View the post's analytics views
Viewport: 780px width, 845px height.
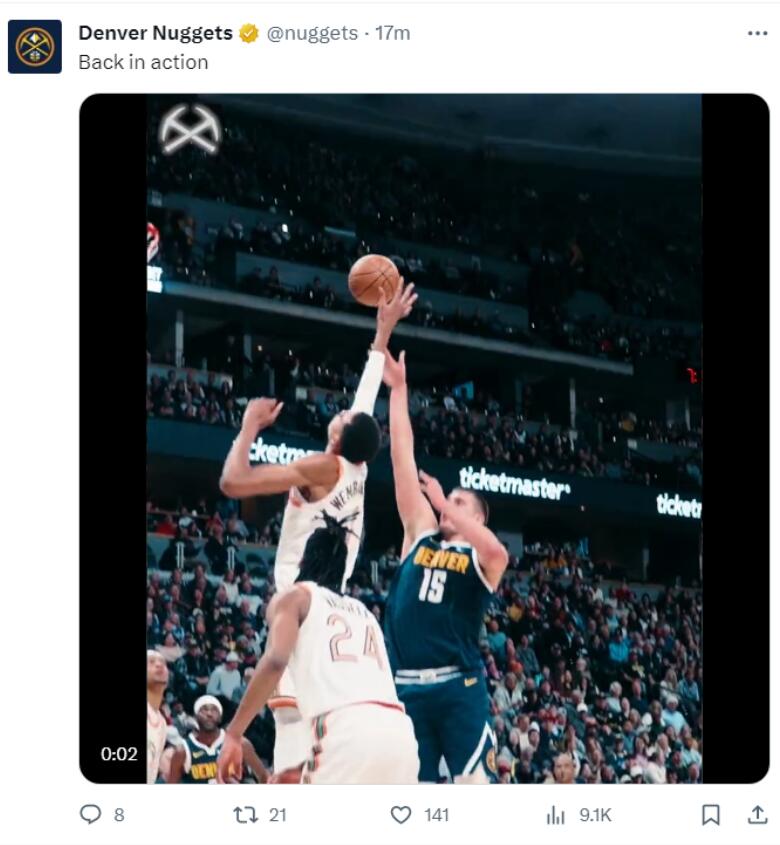point(556,815)
